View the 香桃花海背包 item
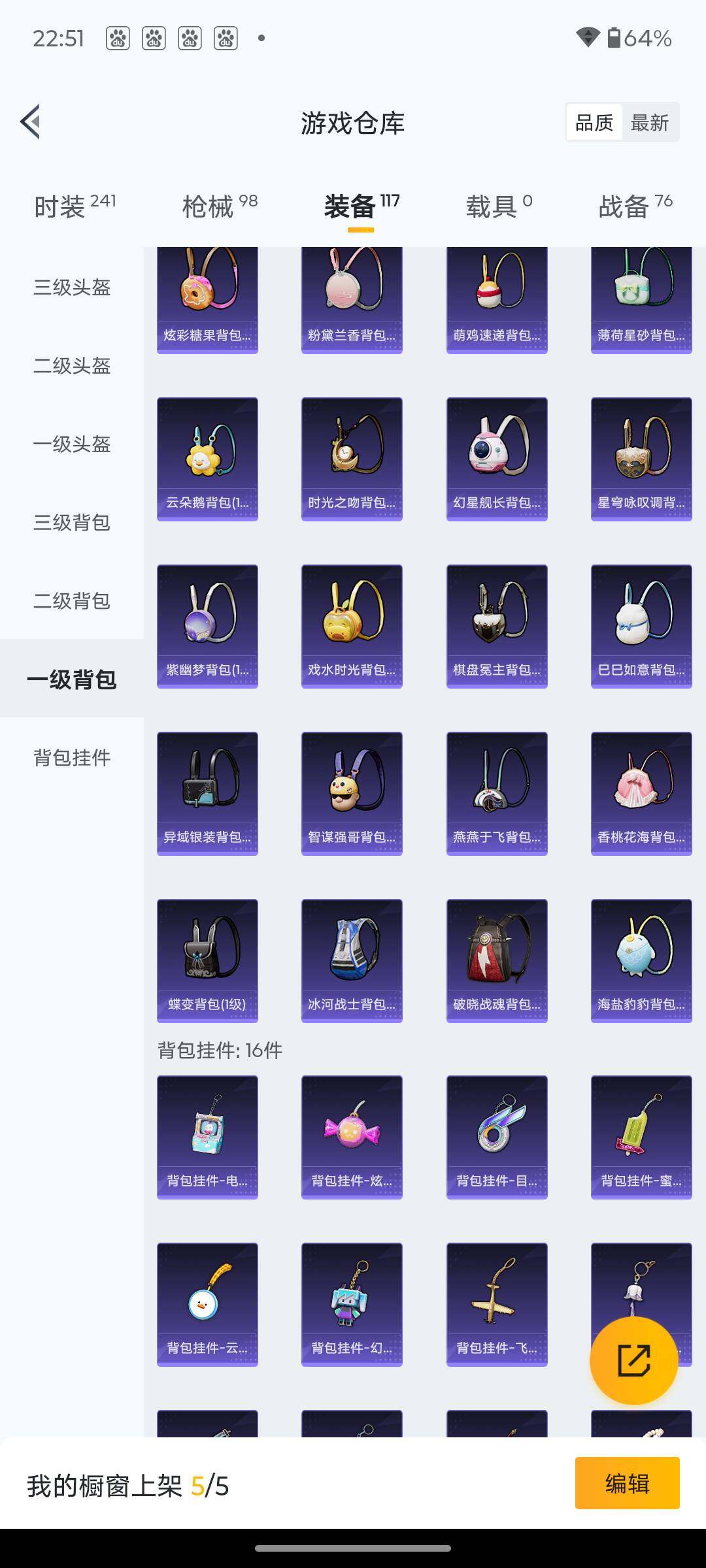The image size is (706, 1568). [641, 793]
